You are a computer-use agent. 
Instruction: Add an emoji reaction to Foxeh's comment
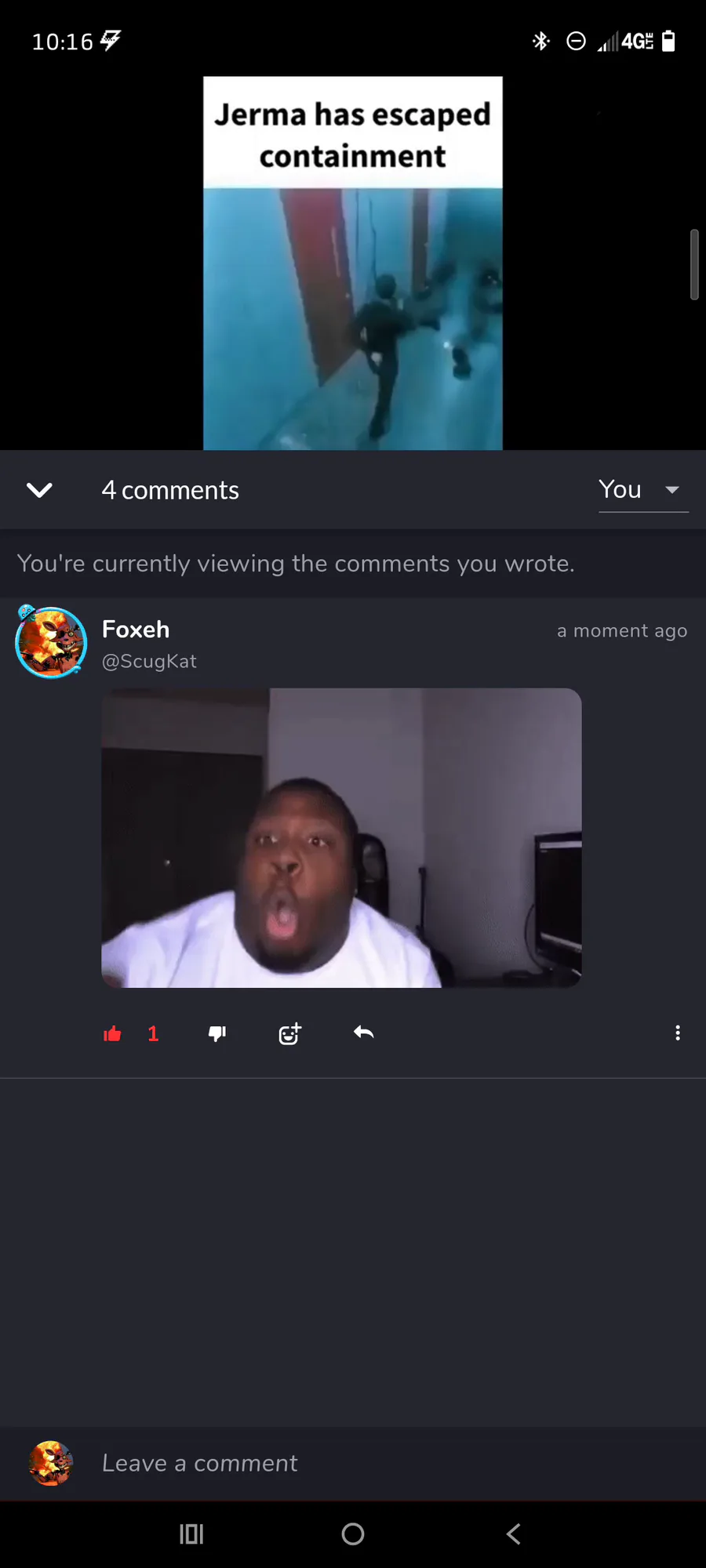point(289,1033)
